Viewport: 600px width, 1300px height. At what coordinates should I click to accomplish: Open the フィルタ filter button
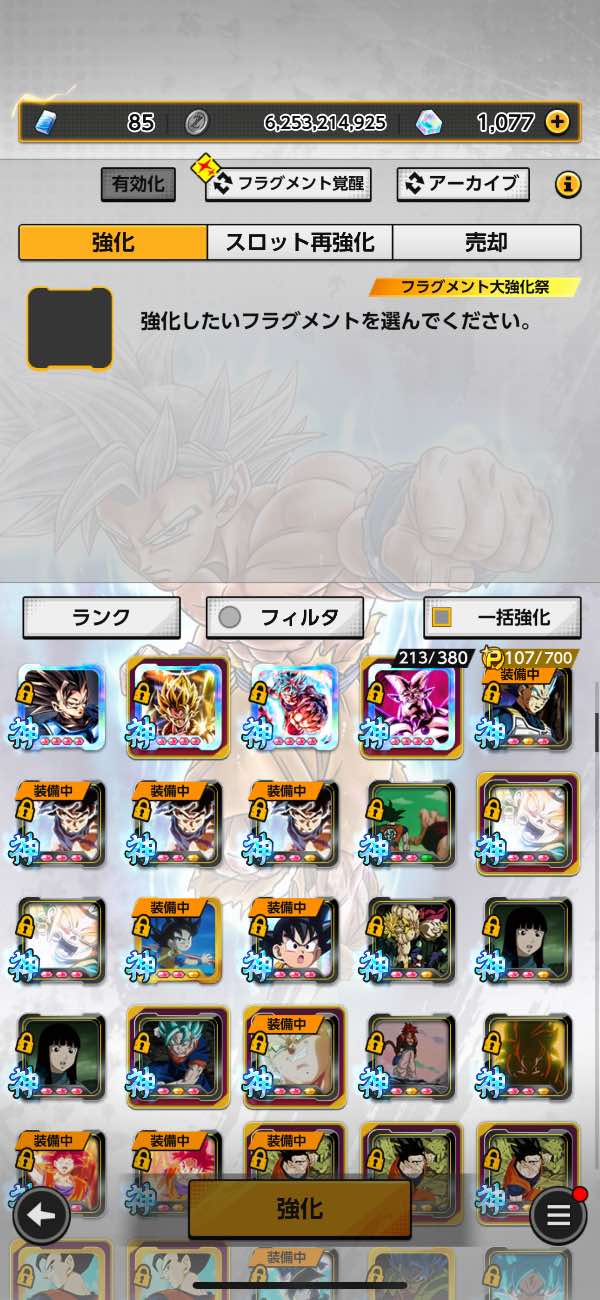pyautogui.click(x=285, y=617)
